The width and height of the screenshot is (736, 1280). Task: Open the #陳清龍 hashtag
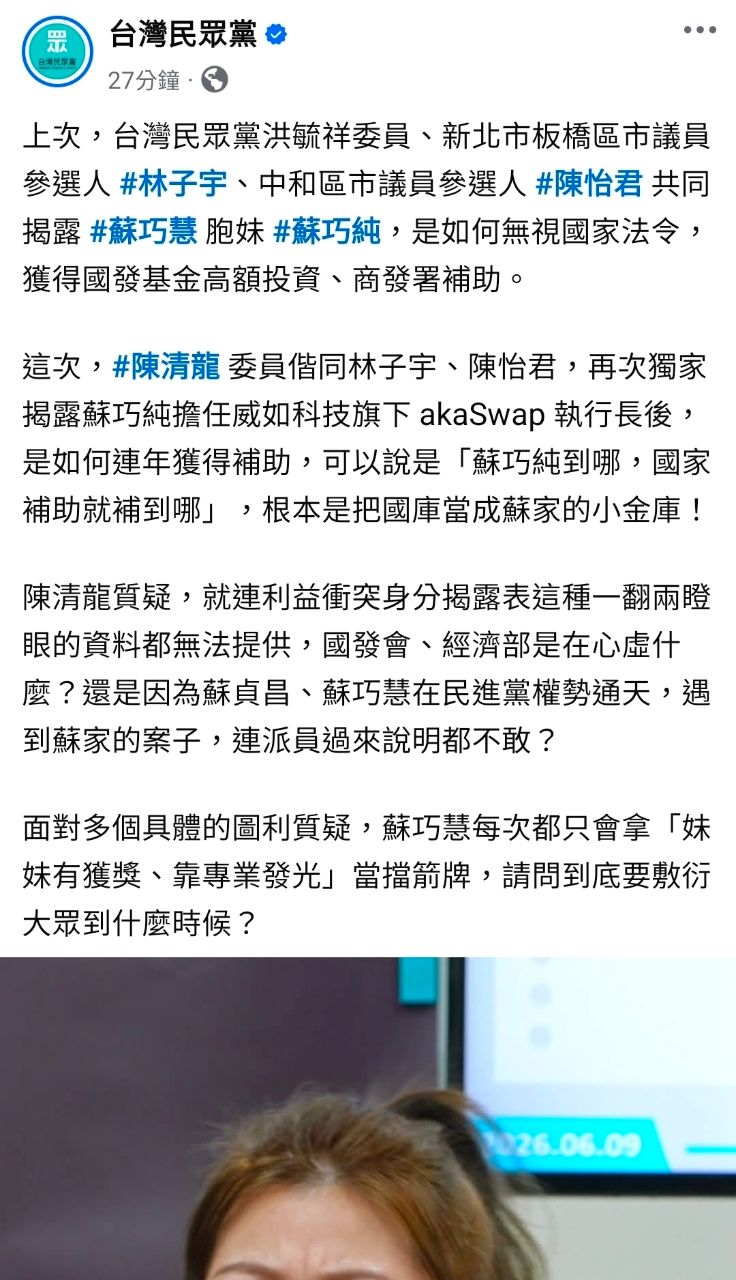pyautogui.click(x=166, y=367)
